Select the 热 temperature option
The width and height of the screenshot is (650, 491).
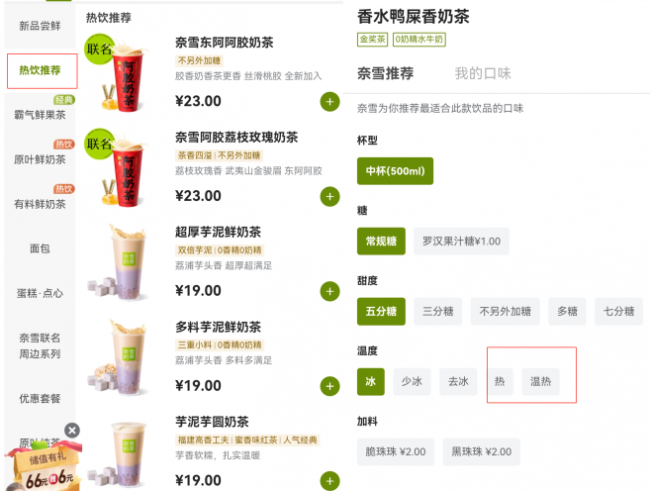click(498, 382)
